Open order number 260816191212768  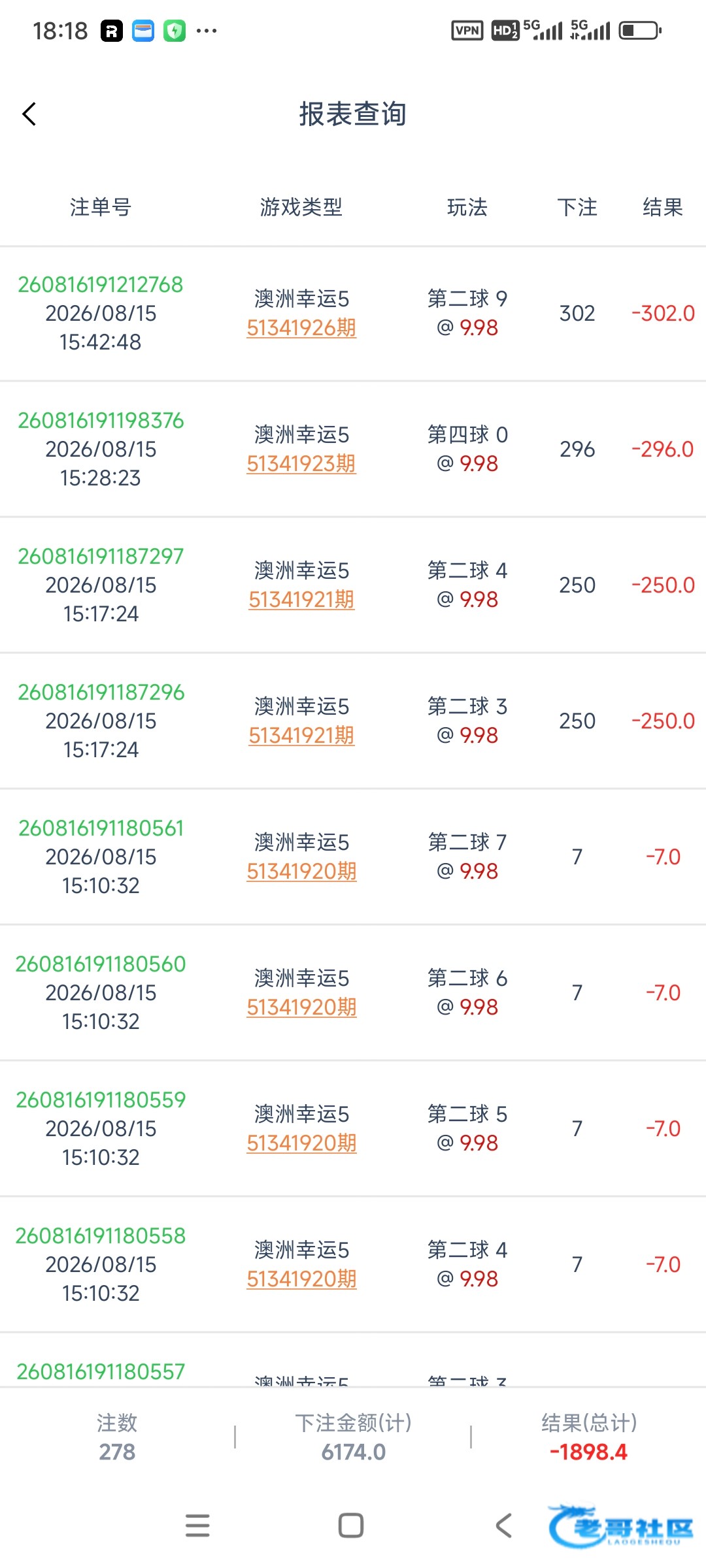click(x=101, y=284)
